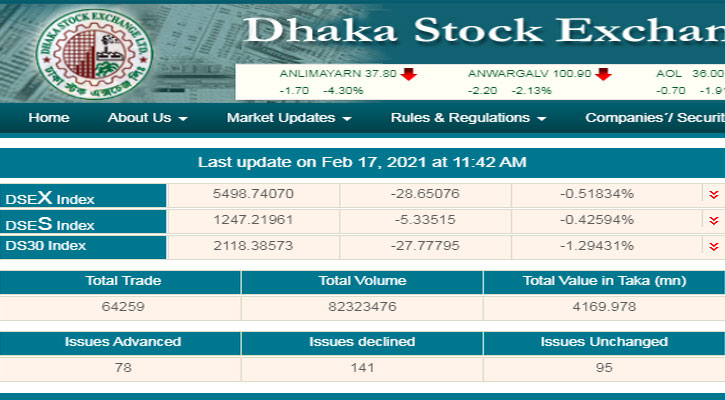Open the Market Updates dropdown
This screenshot has height=400, width=725.
click(x=289, y=118)
